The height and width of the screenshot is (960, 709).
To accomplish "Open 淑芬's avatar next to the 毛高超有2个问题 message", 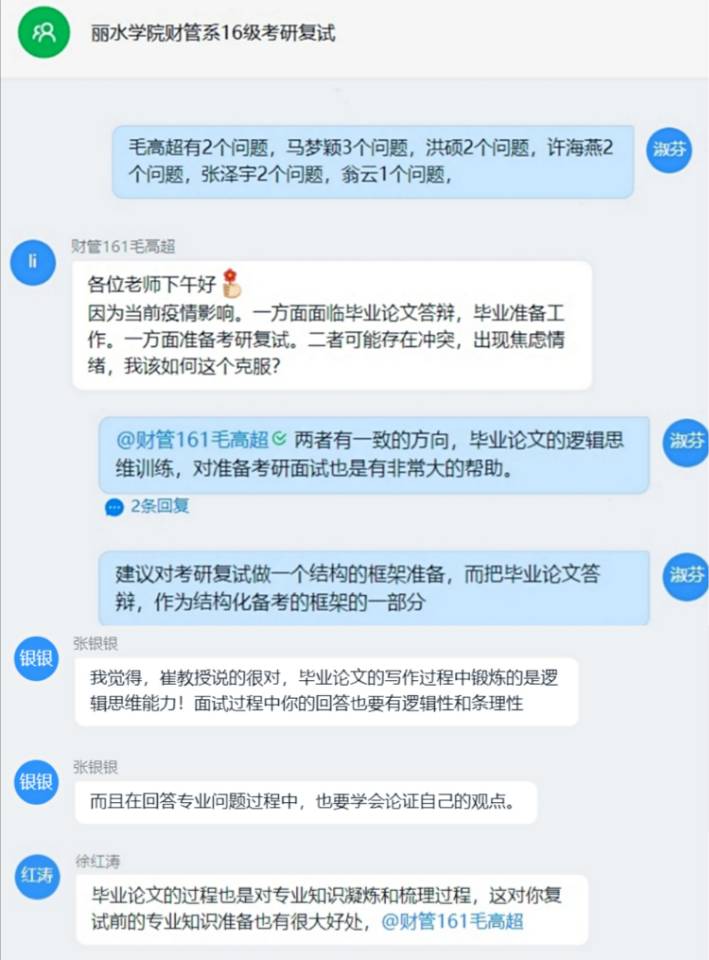I will 669,150.
